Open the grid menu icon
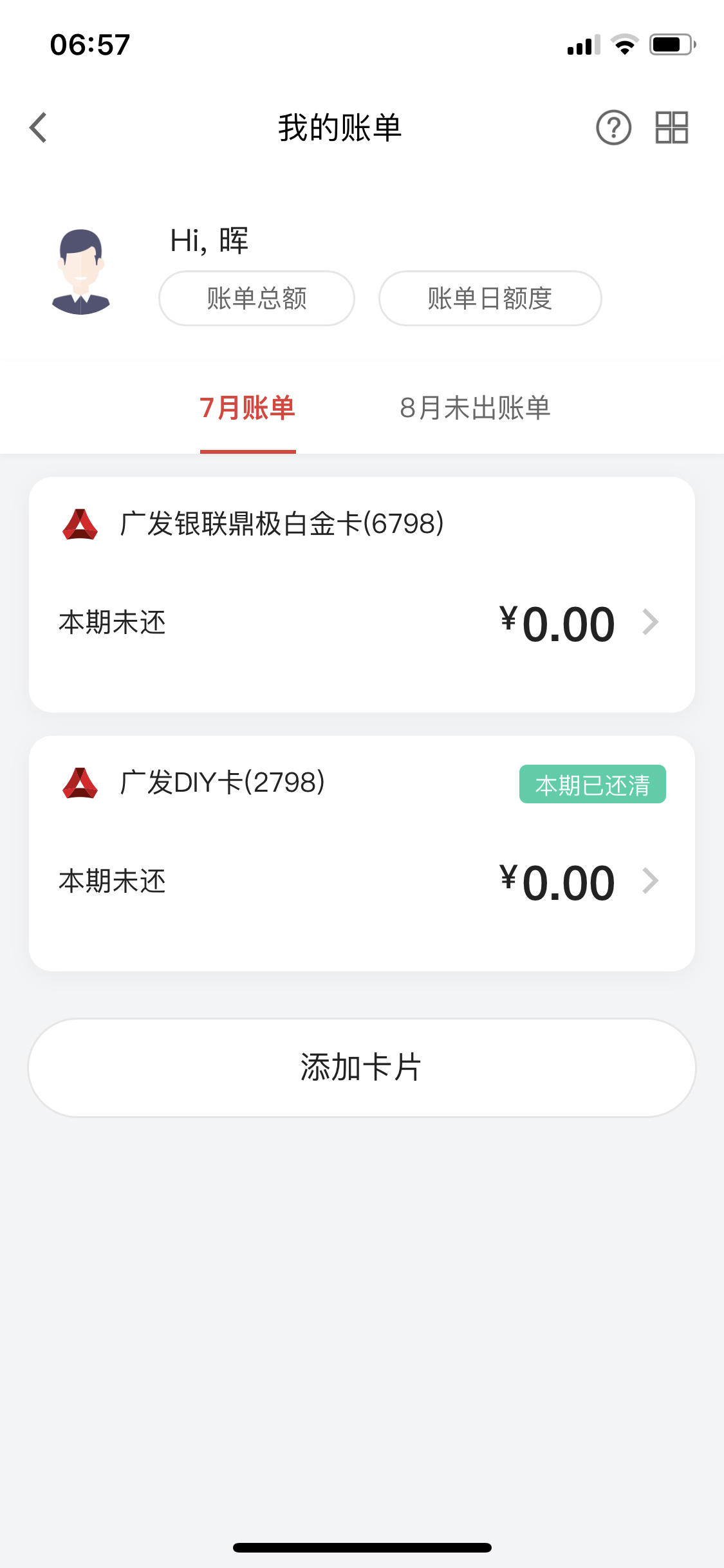This screenshot has height=1568, width=724. coord(672,127)
